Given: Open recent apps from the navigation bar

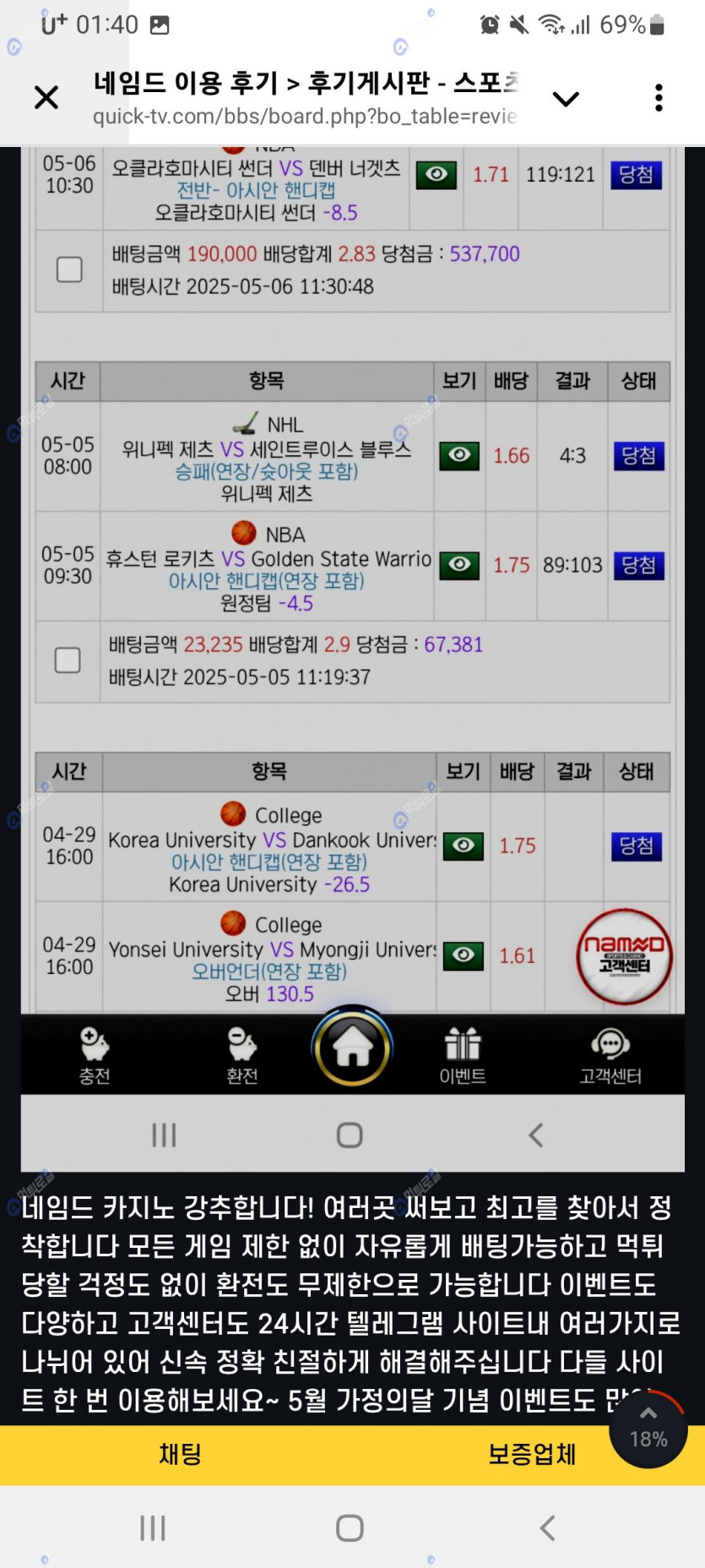Looking at the screenshot, I should (x=153, y=1527).
